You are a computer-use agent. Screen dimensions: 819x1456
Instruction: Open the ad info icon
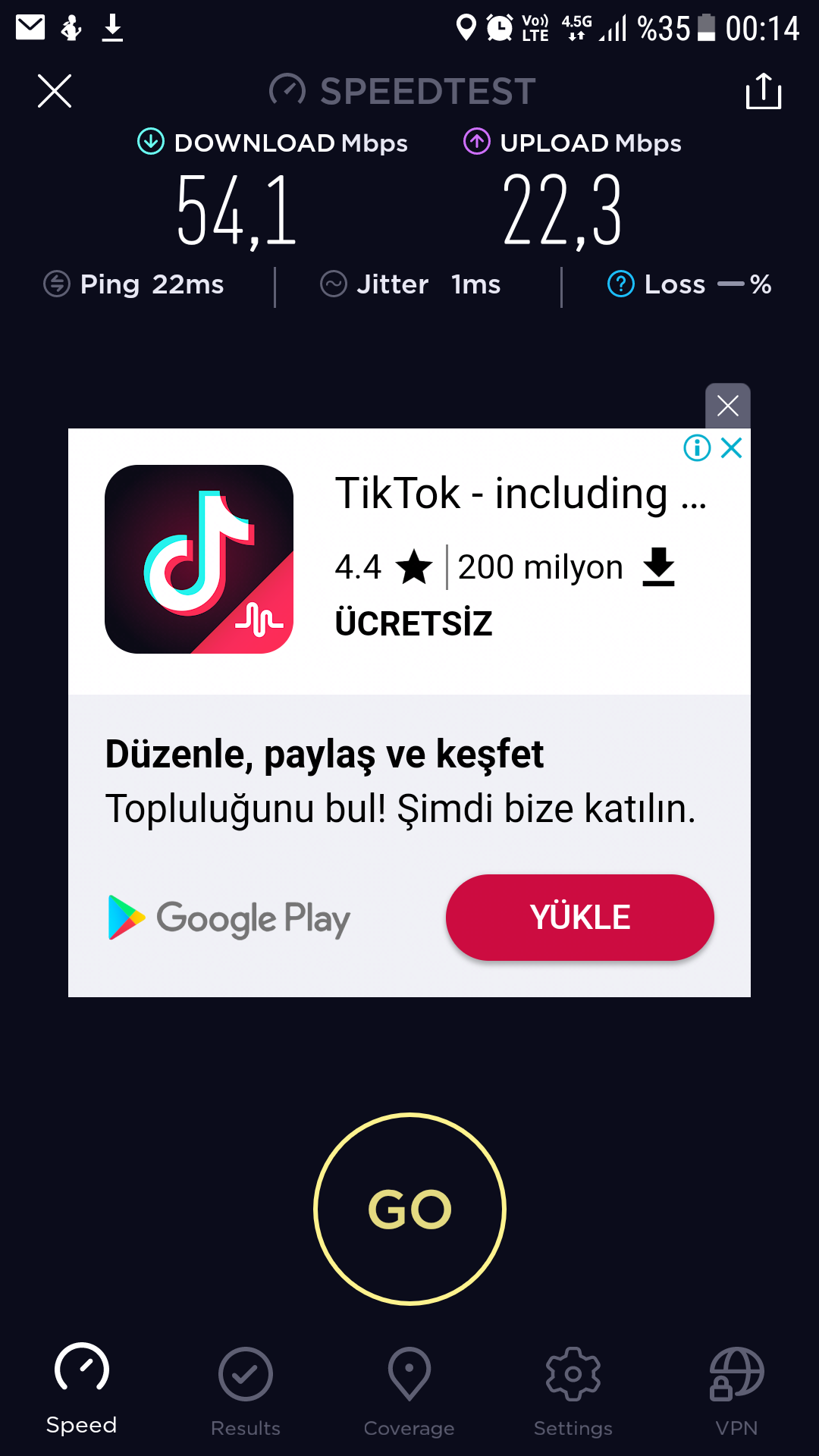pos(697,447)
